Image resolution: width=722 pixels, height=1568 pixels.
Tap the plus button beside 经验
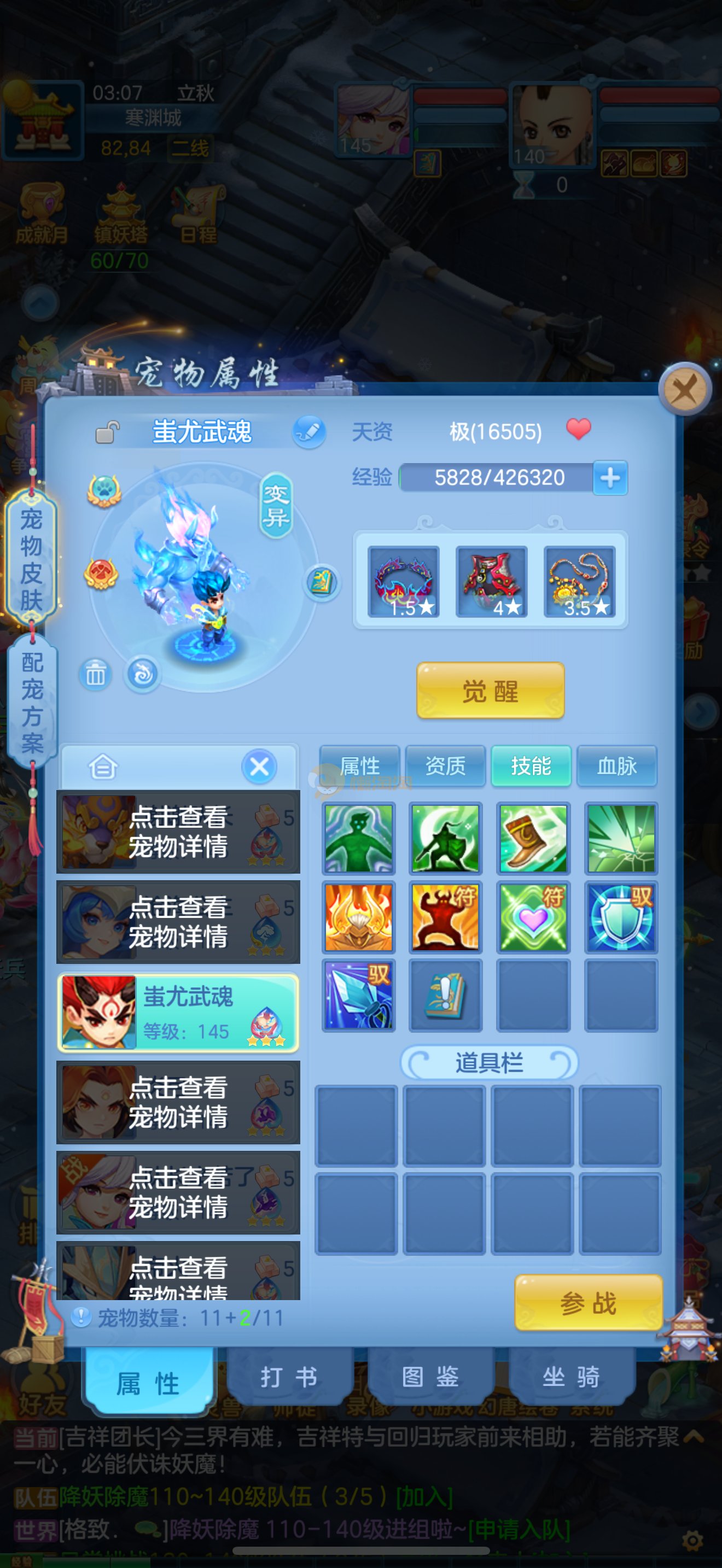coord(610,478)
